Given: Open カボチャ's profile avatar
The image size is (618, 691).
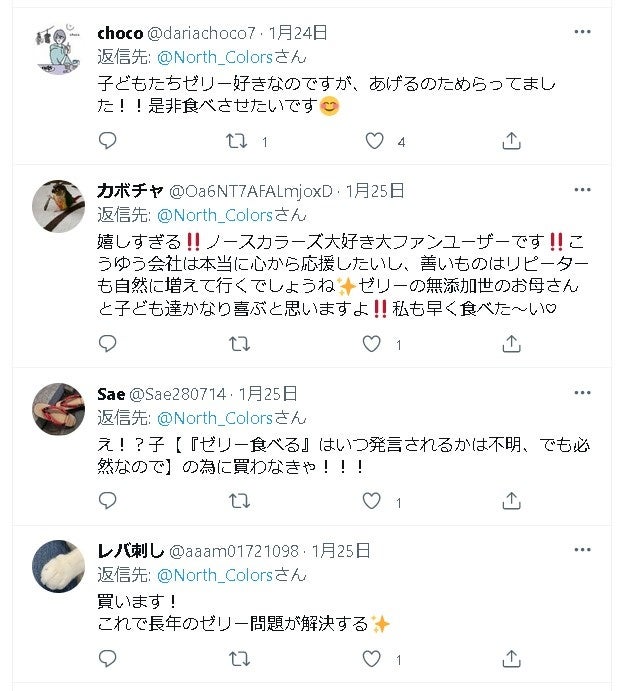Looking at the screenshot, I should (59, 208).
